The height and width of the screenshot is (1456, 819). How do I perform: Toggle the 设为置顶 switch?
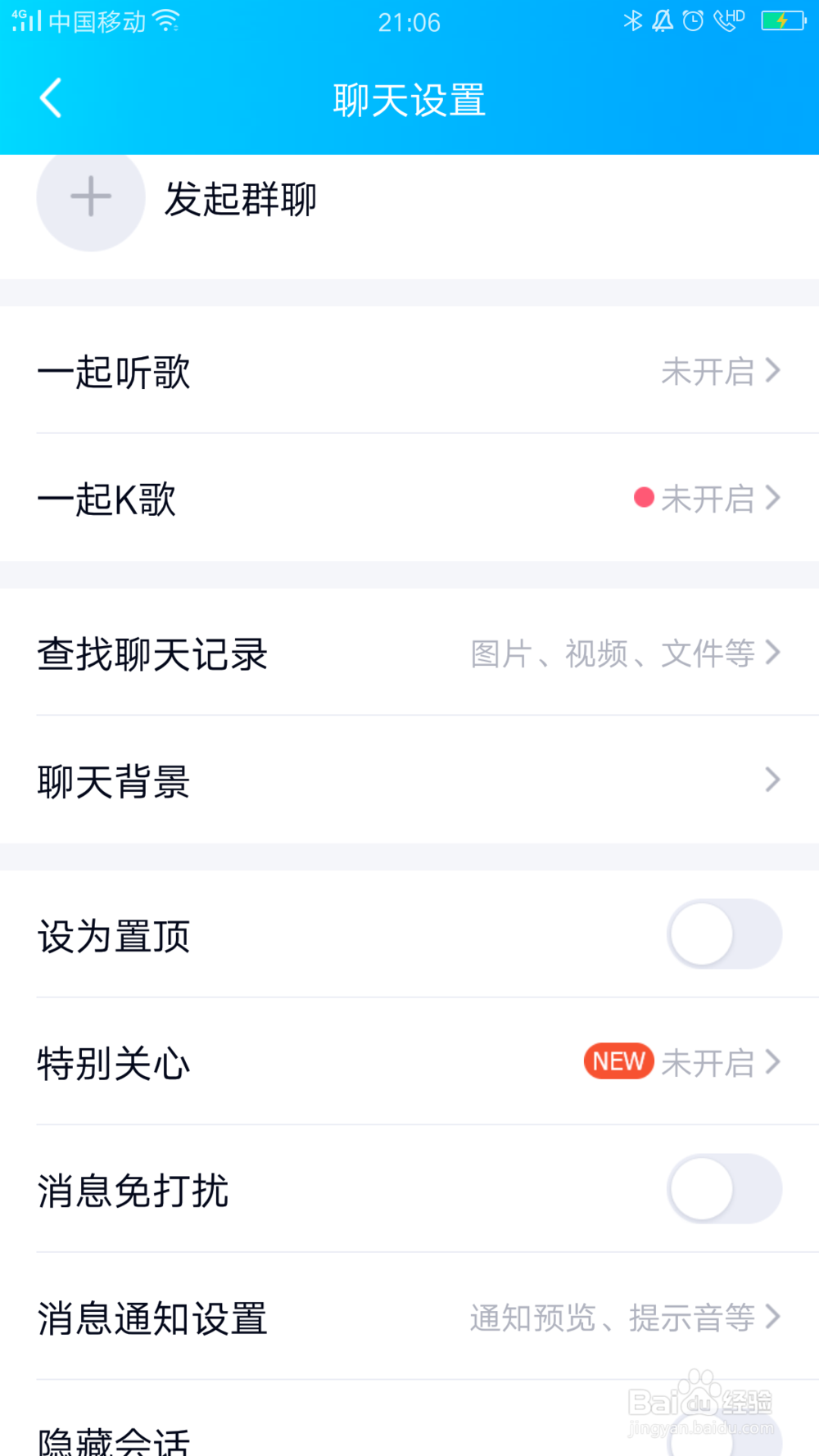(724, 934)
